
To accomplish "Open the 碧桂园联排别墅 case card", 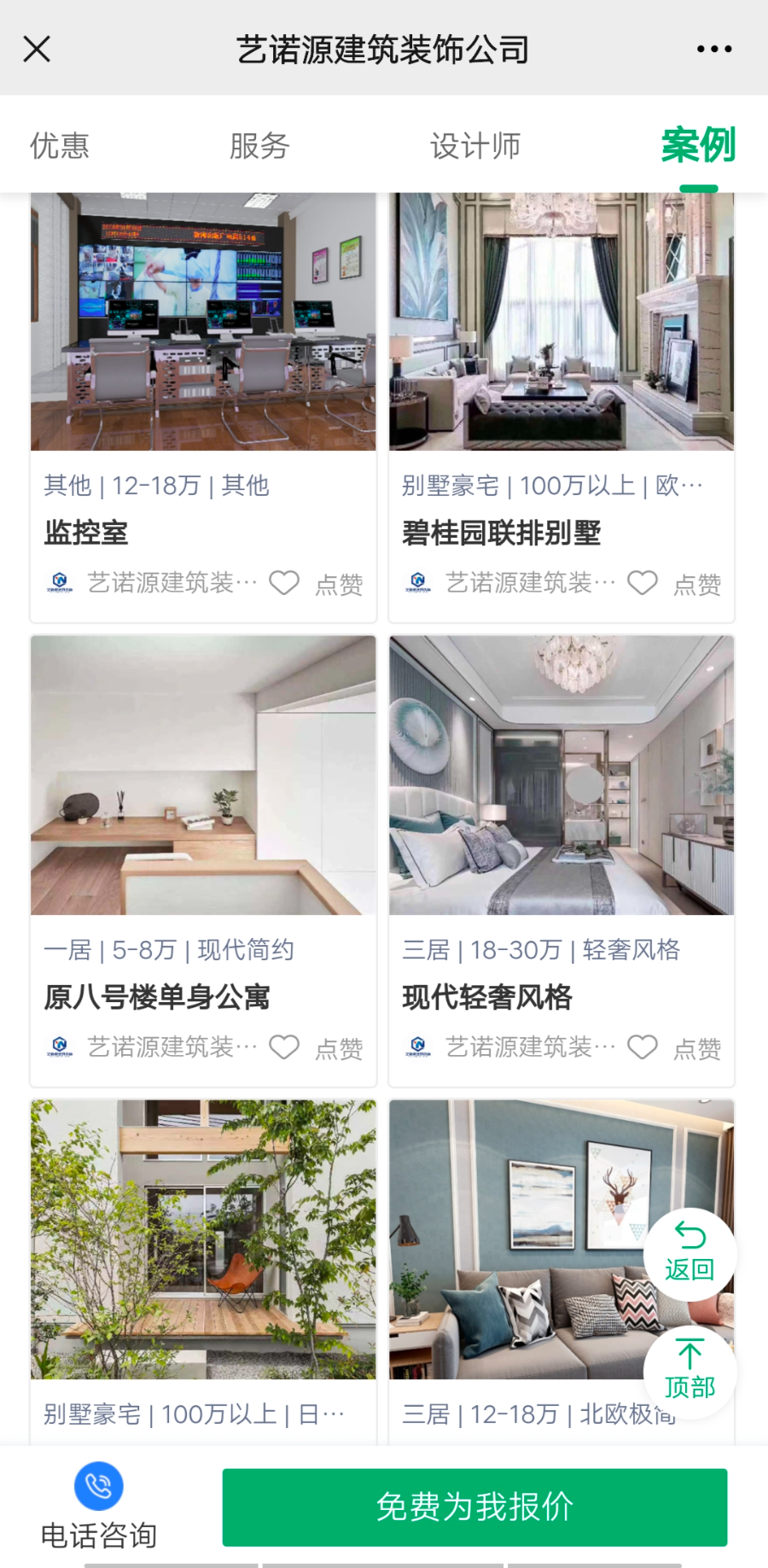I will tap(561, 341).
